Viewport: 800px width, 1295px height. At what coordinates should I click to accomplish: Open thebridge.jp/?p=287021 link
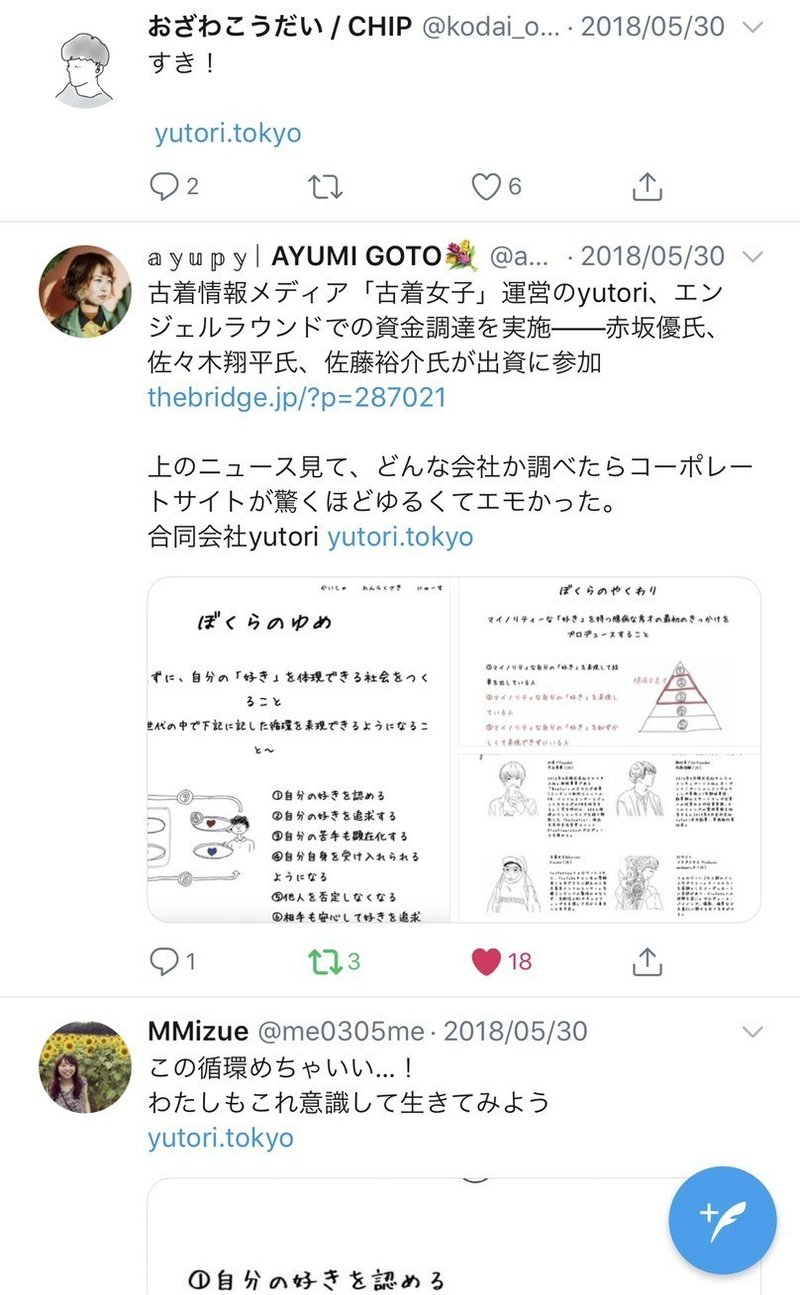pos(297,397)
